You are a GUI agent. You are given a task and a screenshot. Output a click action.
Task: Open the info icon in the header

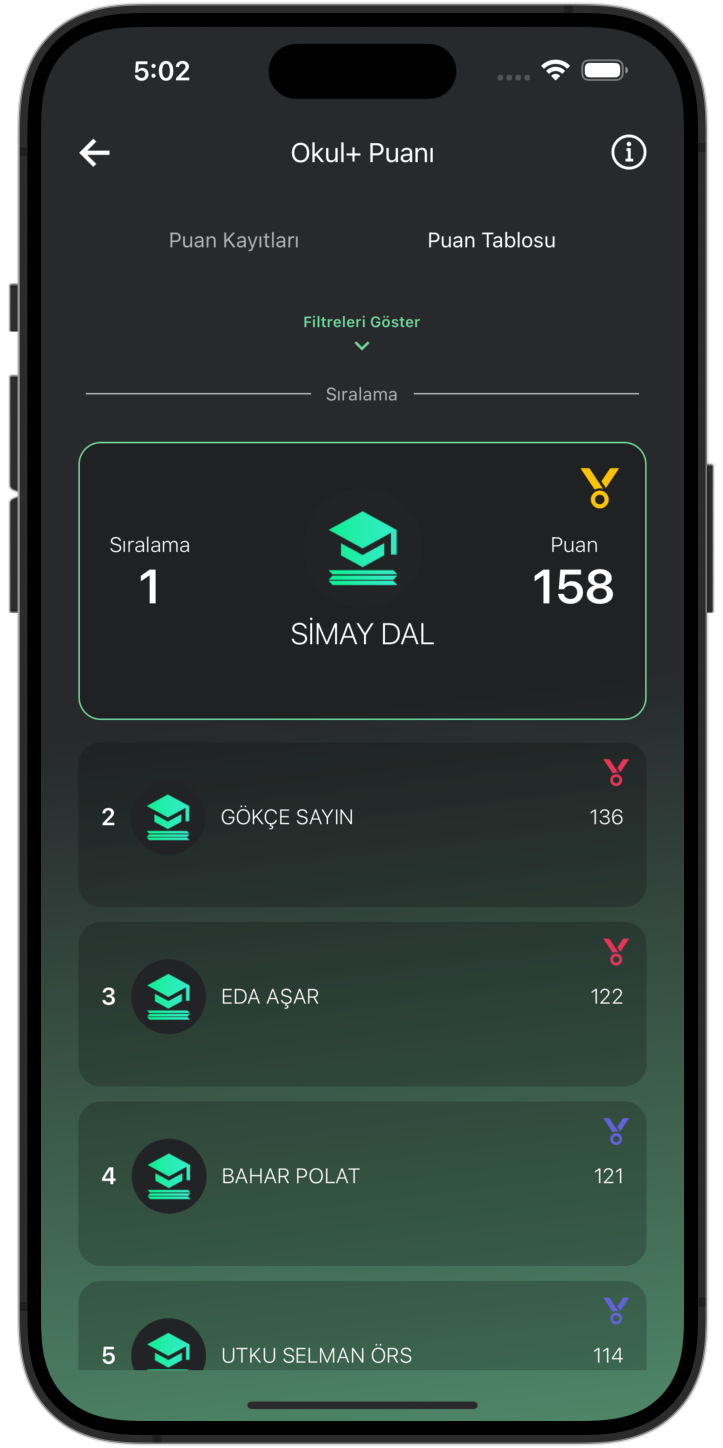[628, 153]
